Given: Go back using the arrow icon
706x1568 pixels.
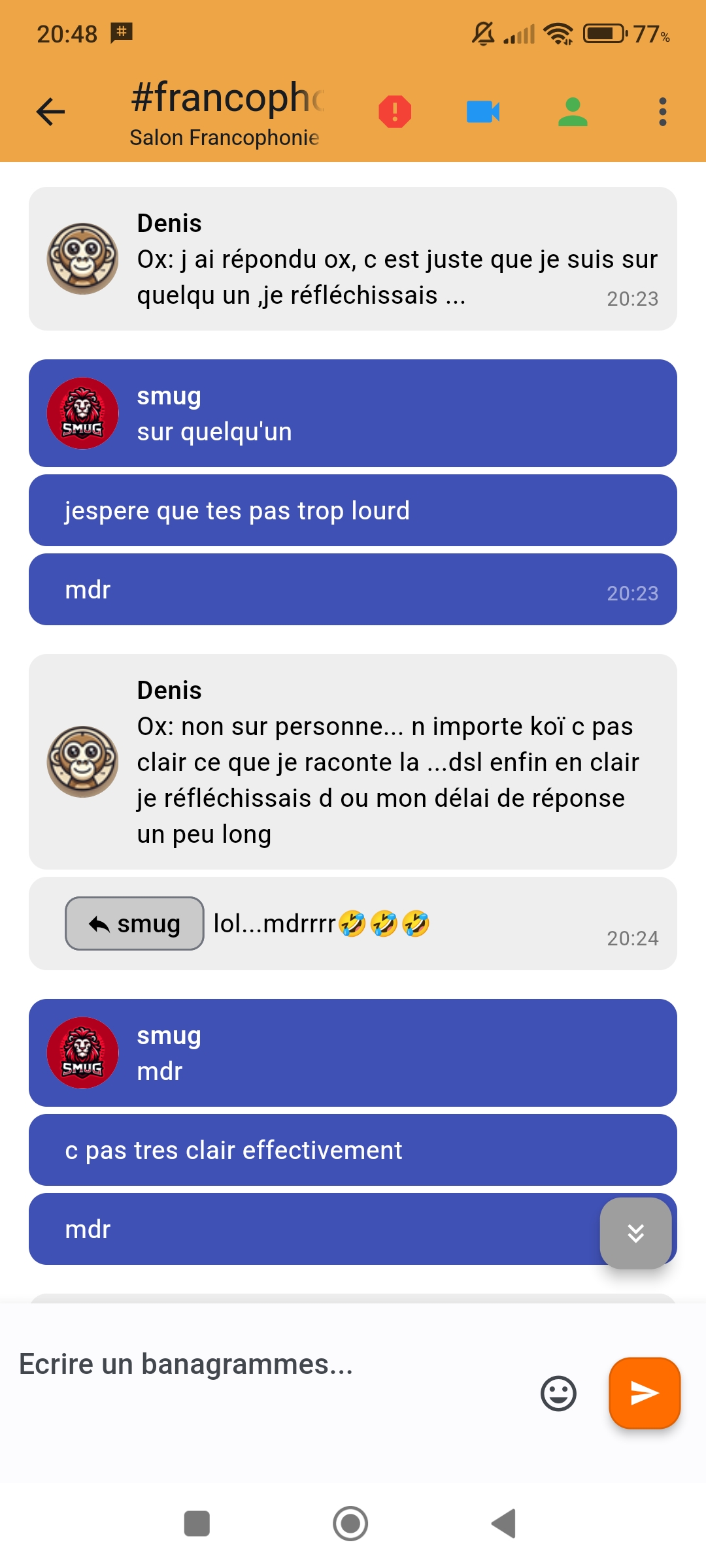Looking at the screenshot, I should [50, 112].
